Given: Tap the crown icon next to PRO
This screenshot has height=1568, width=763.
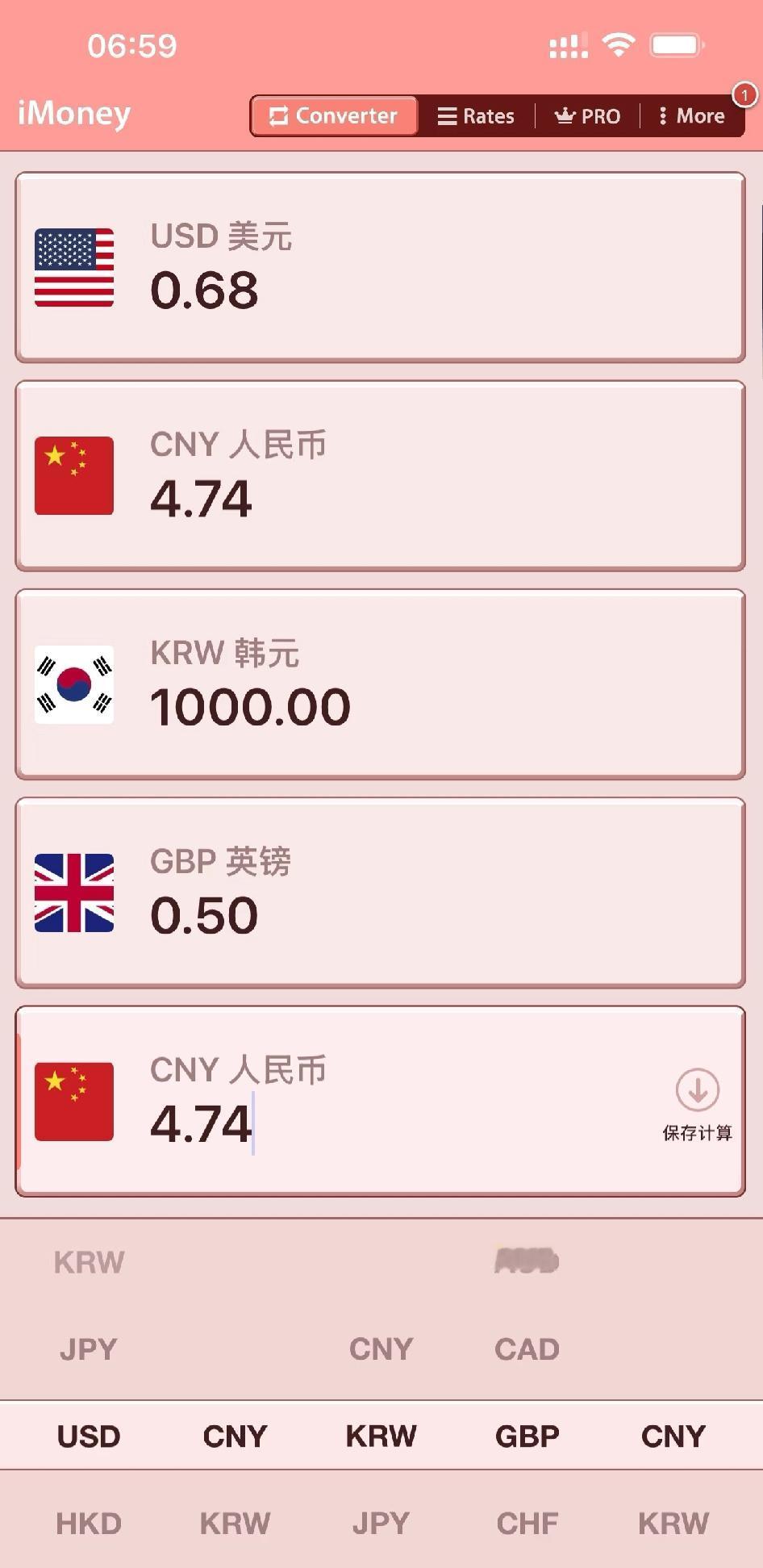Looking at the screenshot, I should pos(563,116).
